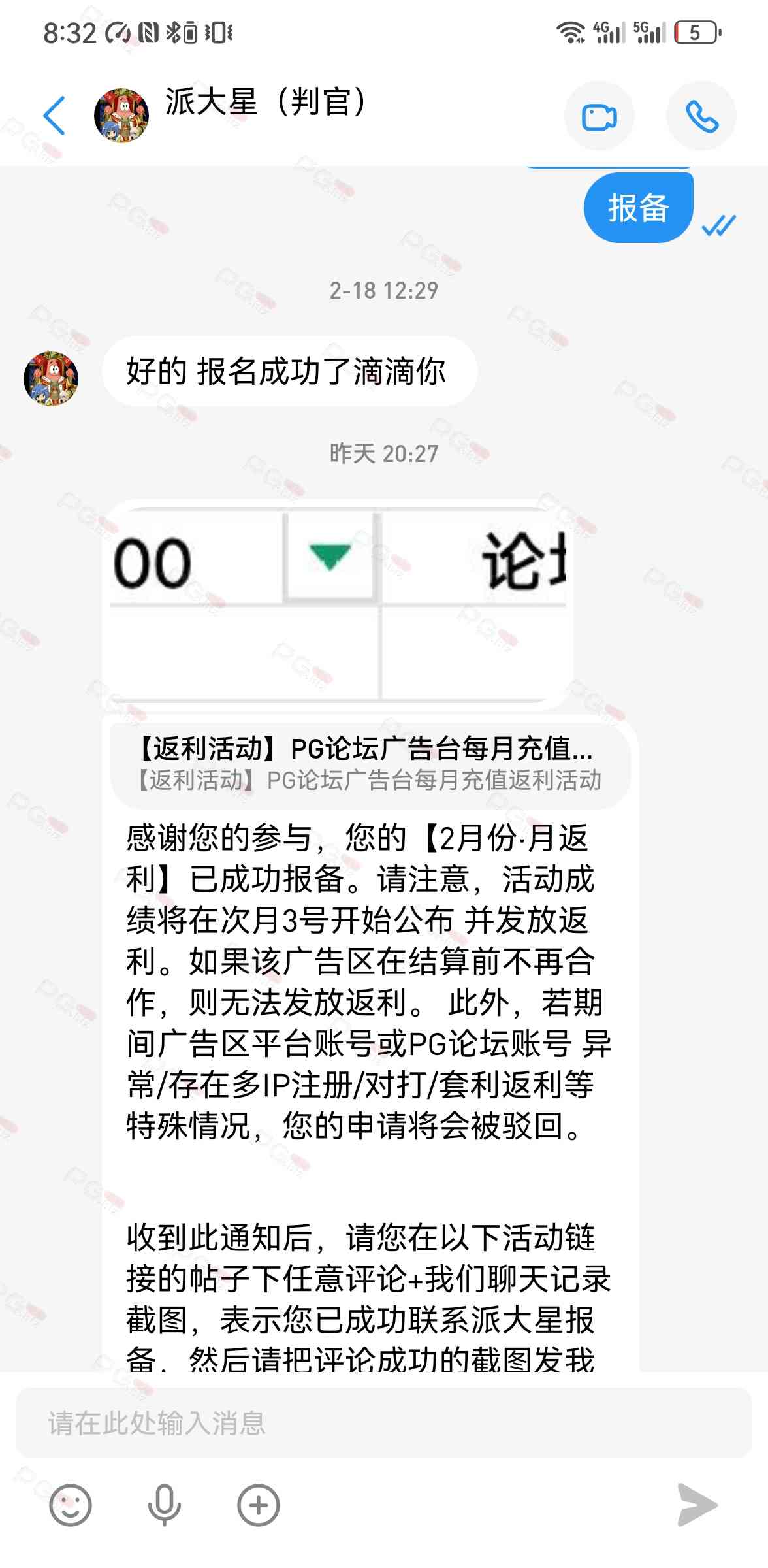Open the spreadsheet image in the chat
The height and width of the screenshot is (1568, 768).
pyautogui.click(x=338, y=604)
